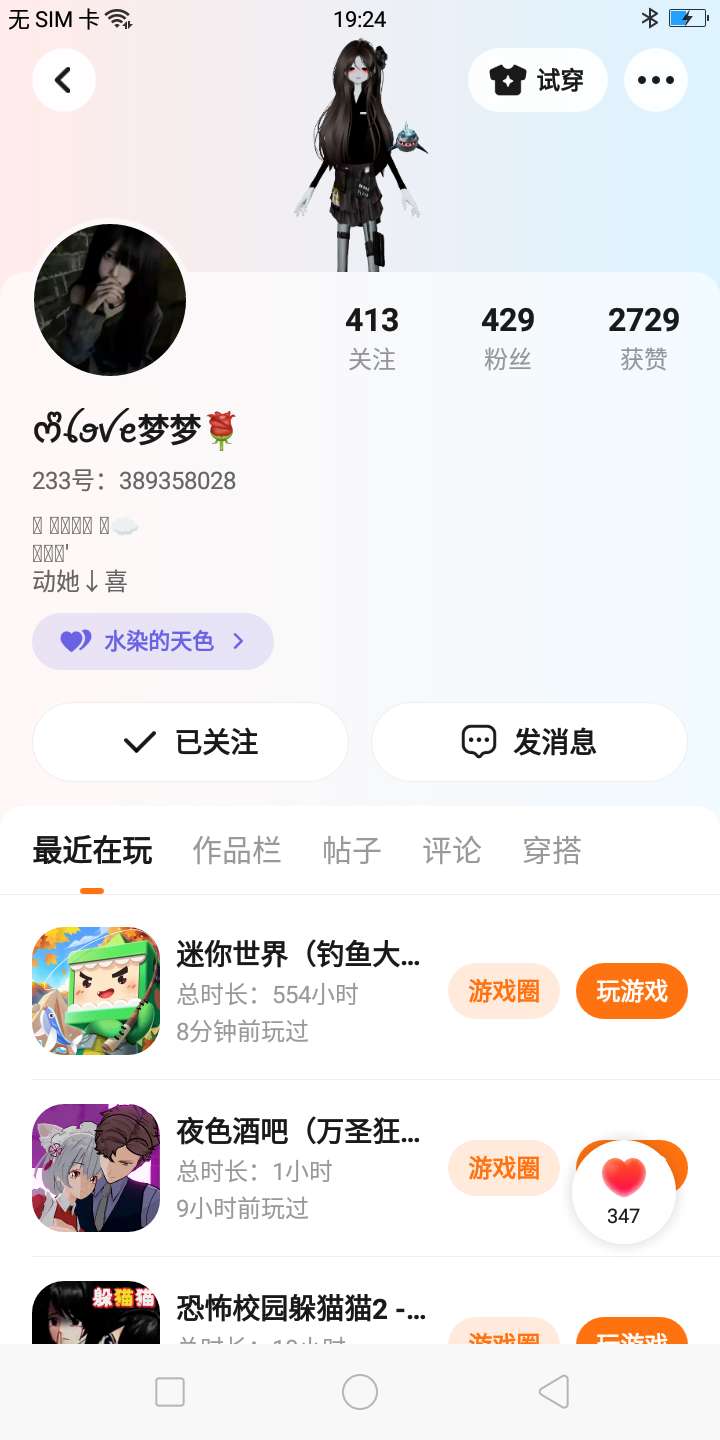Switch to the 穿搭 tab
This screenshot has height=1440, width=720.
[551, 851]
